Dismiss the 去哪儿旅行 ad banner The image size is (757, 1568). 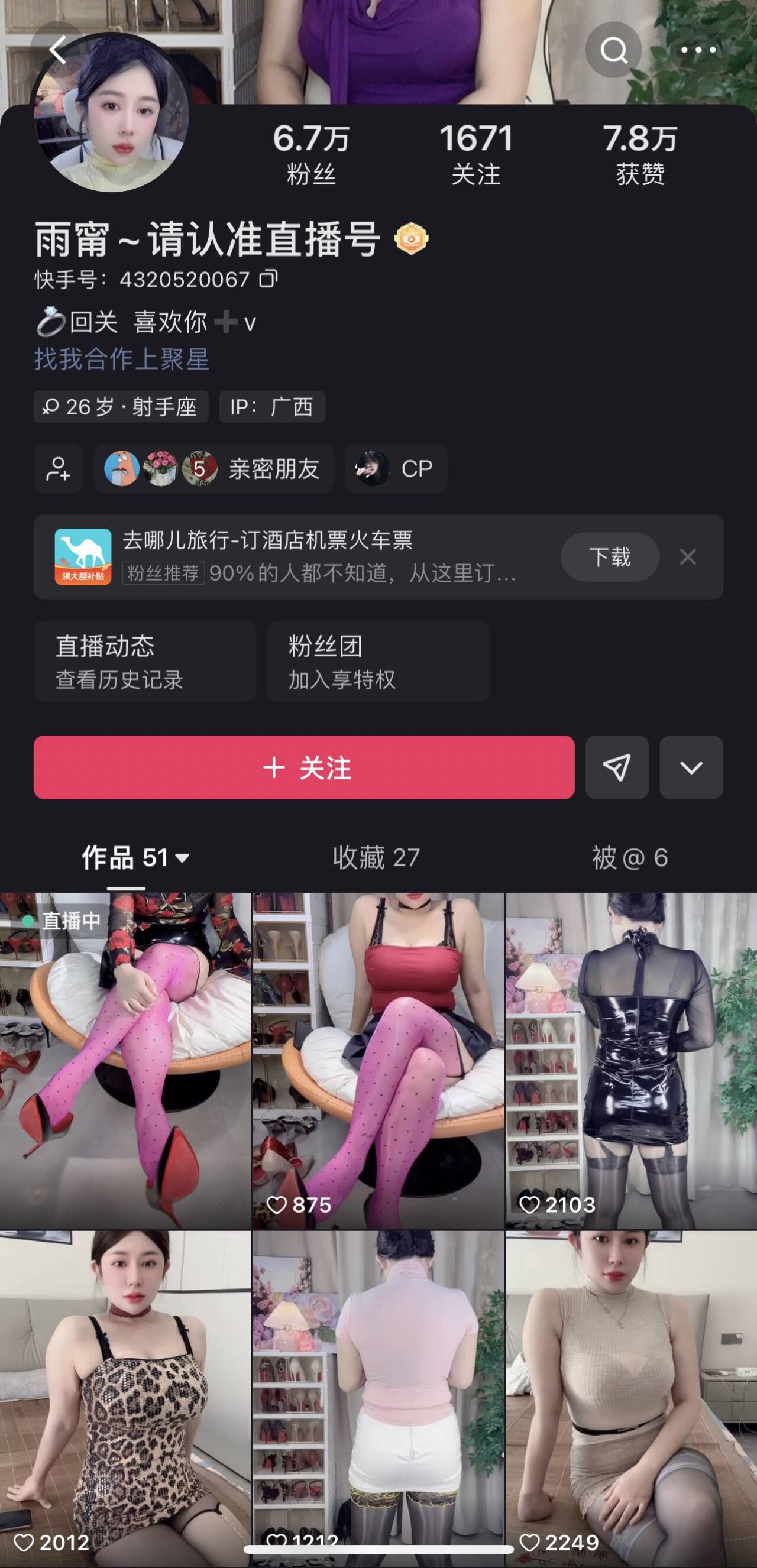coord(688,557)
